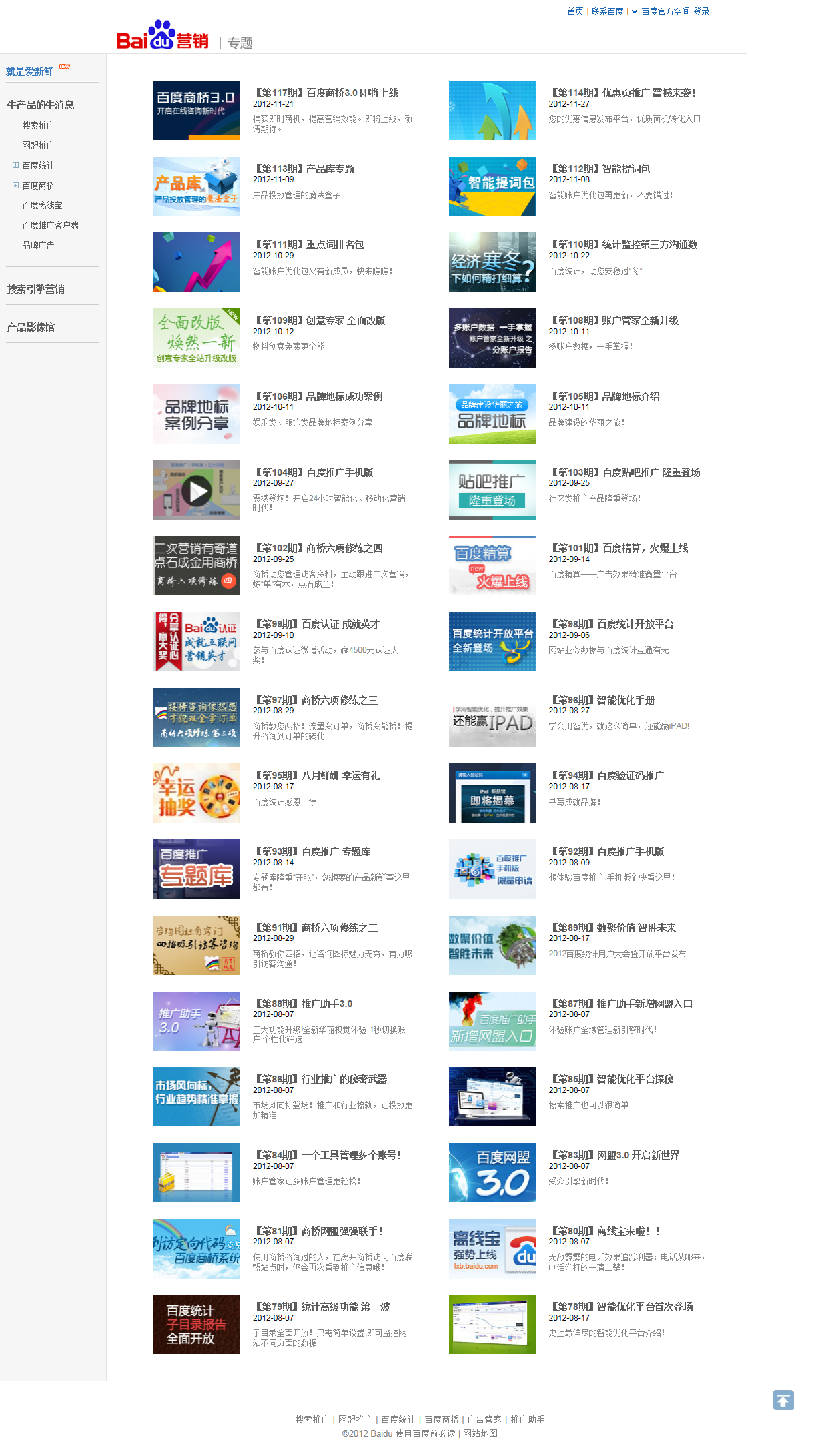
Task: Select the 专题 tab beside the logo
Action: click(x=240, y=43)
